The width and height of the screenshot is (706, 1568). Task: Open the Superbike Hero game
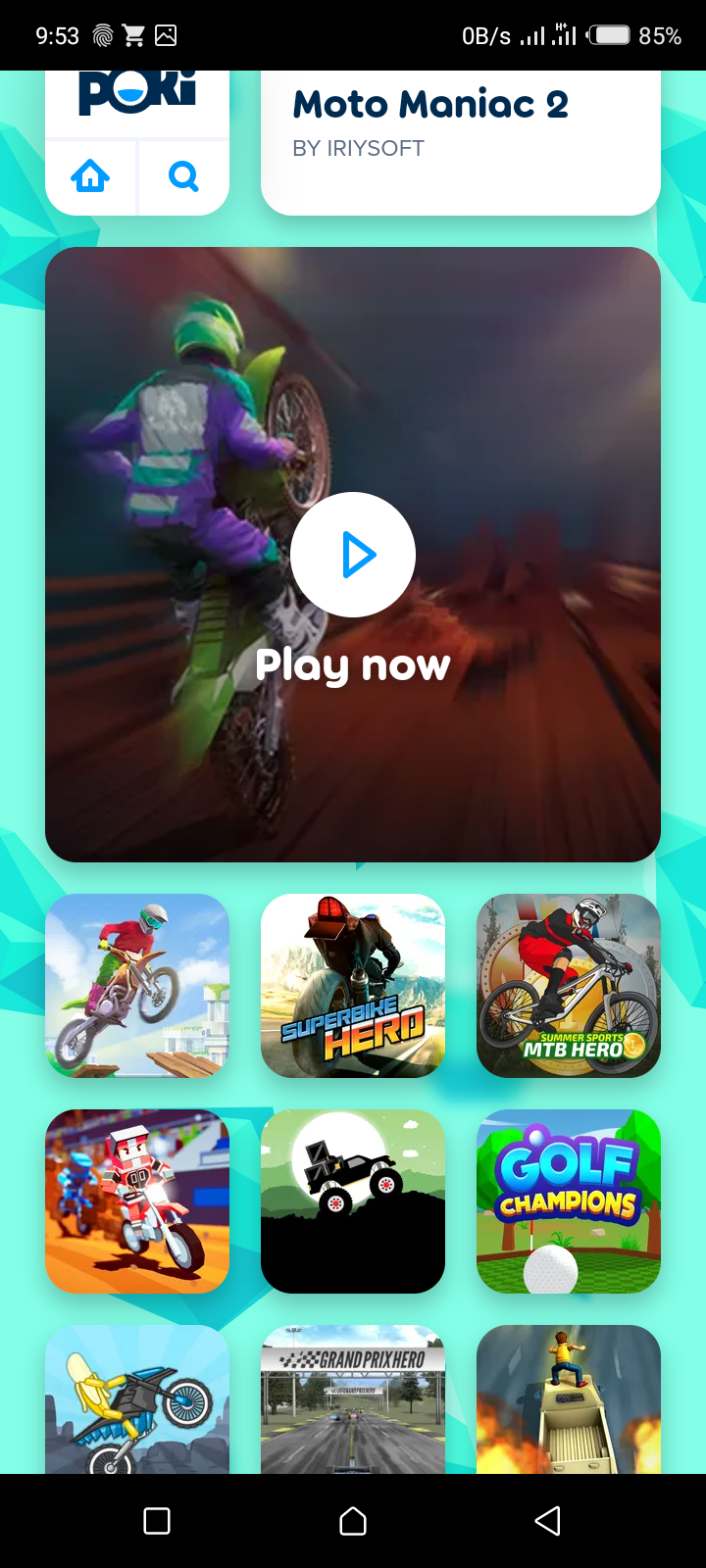coord(353,986)
